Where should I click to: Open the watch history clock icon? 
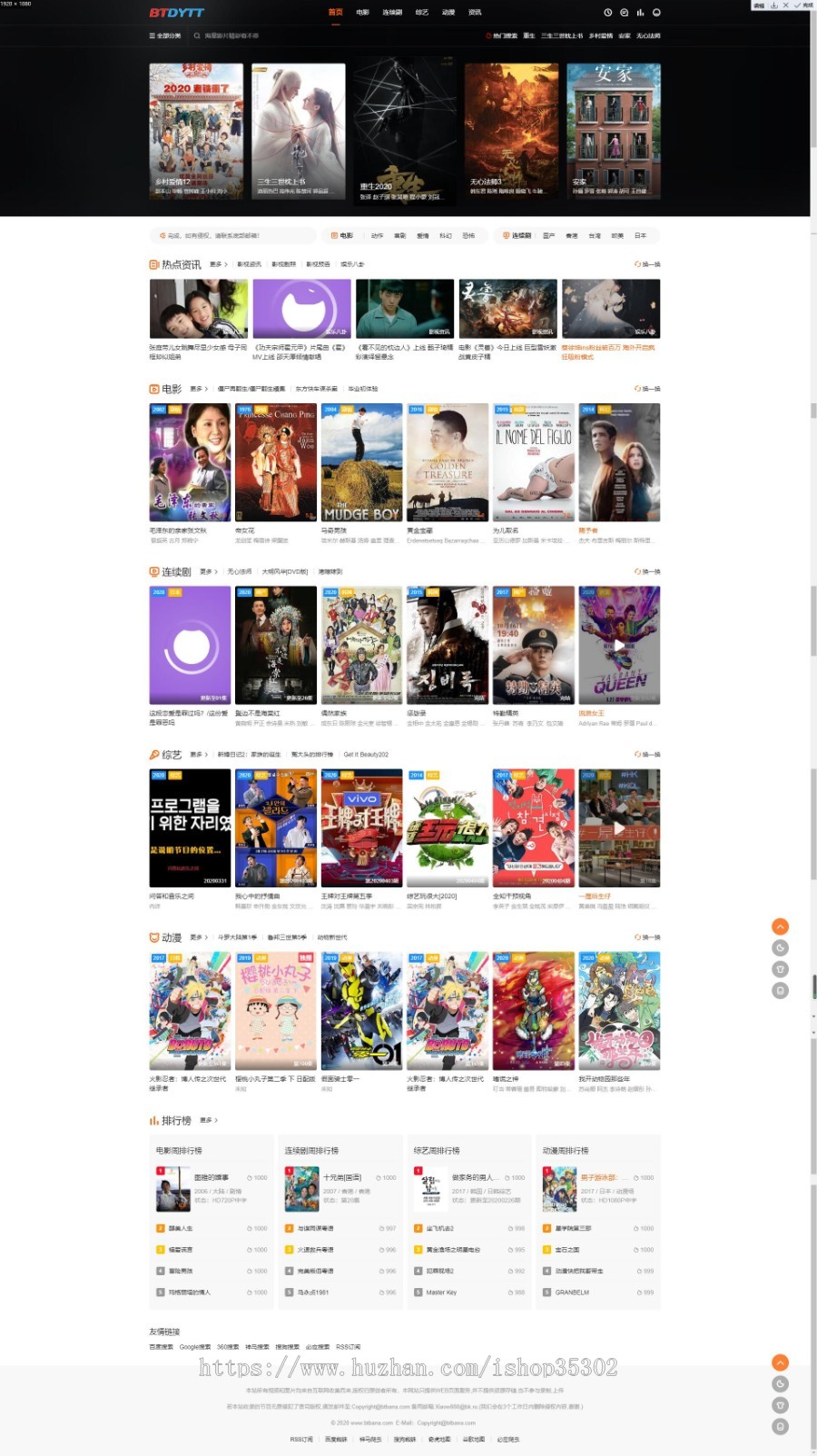click(607, 13)
